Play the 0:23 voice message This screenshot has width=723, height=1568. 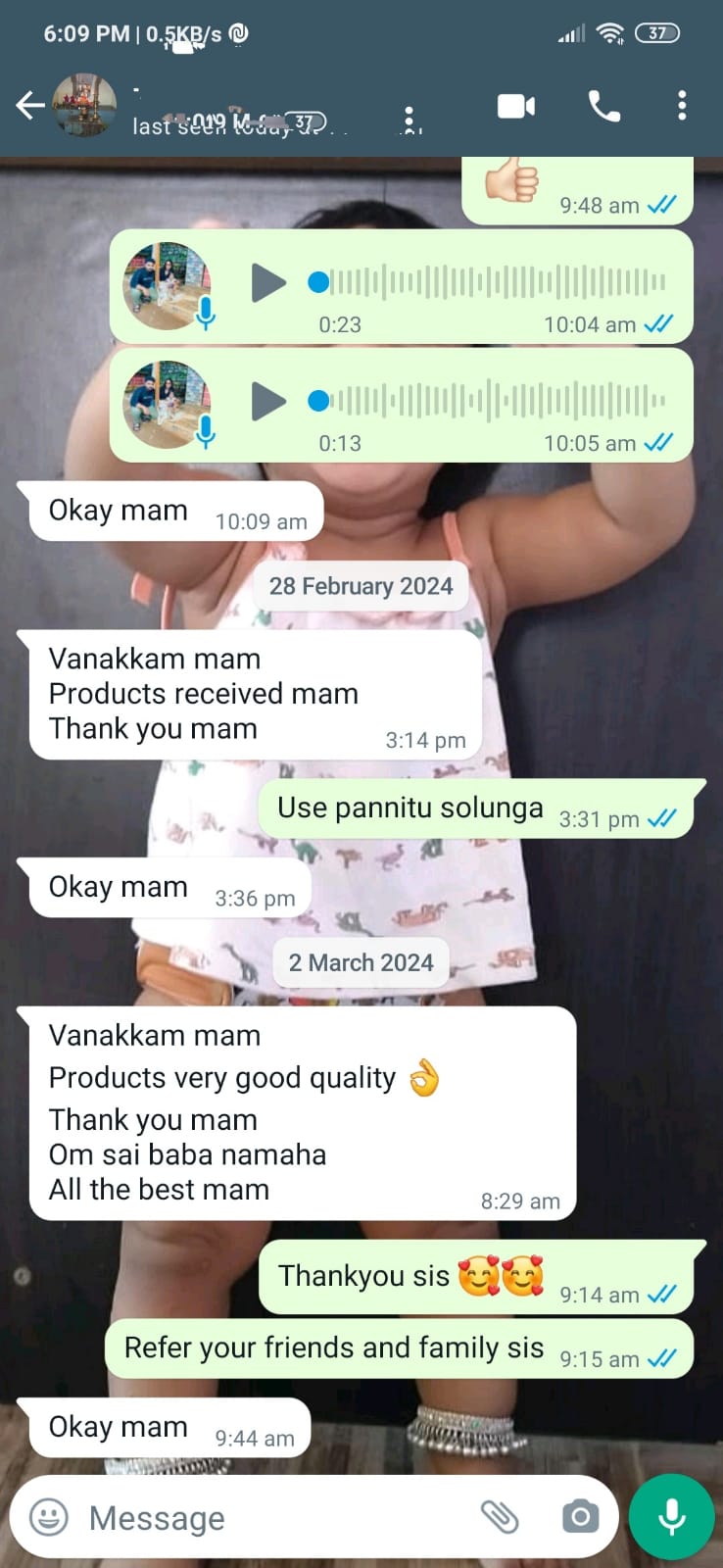(x=267, y=283)
